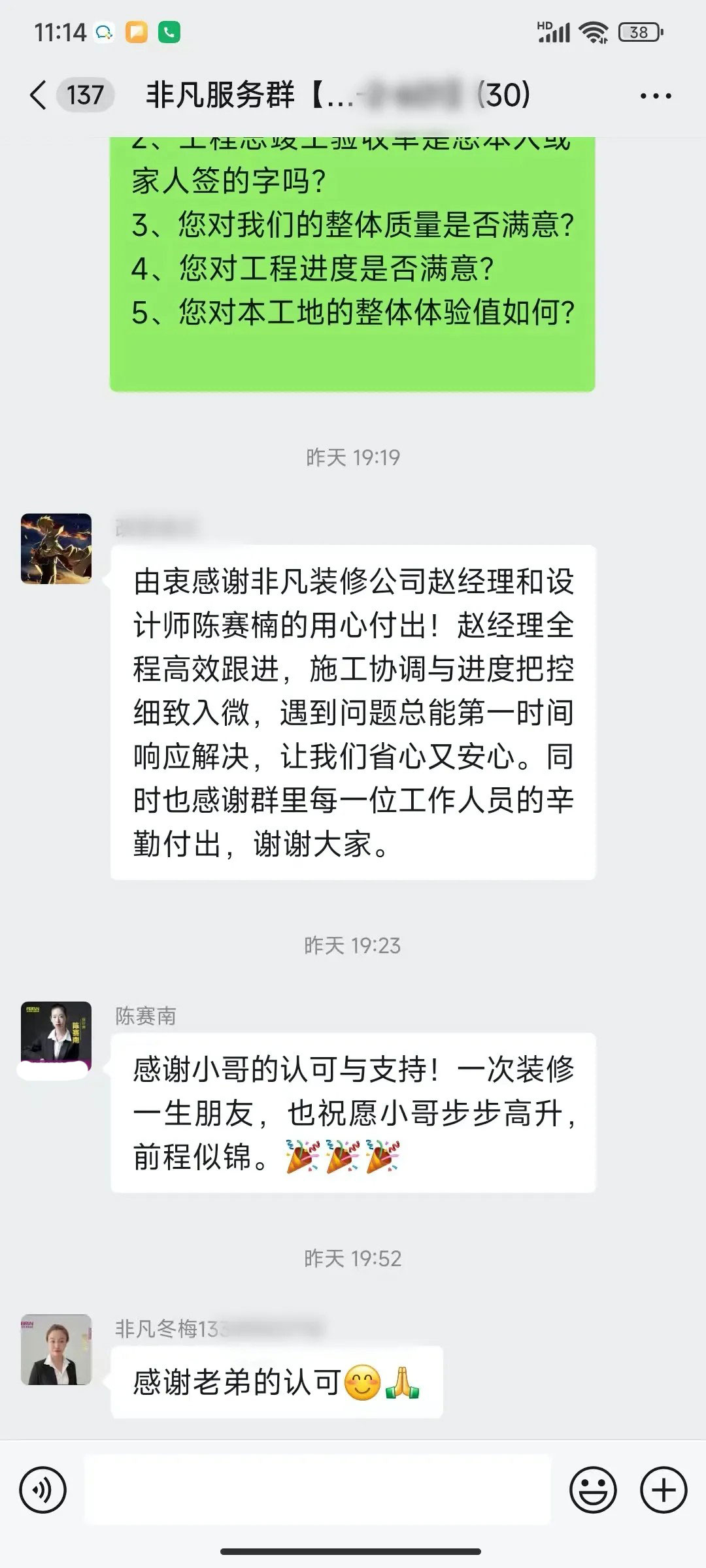Tap the message text field

[318, 1490]
